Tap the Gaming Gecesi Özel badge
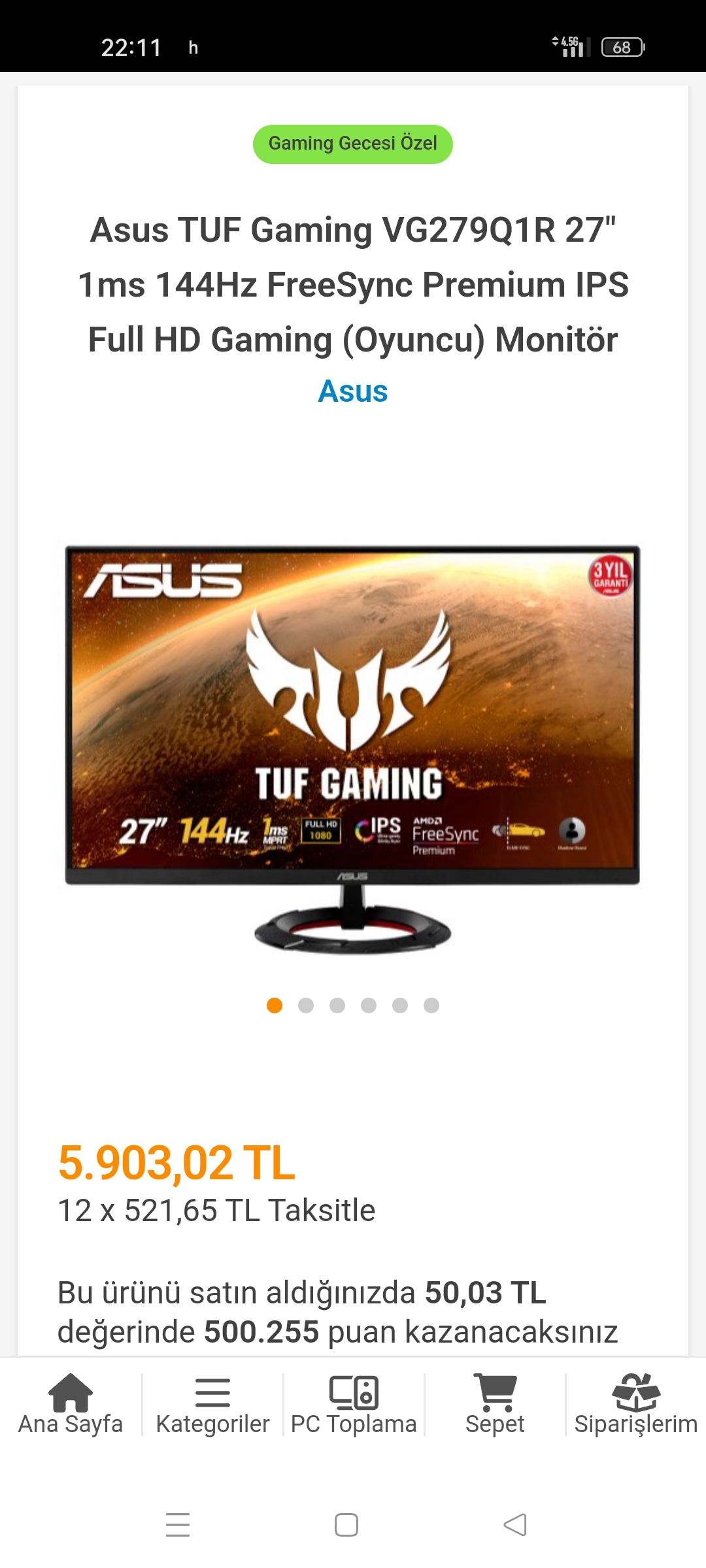 point(352,144)
